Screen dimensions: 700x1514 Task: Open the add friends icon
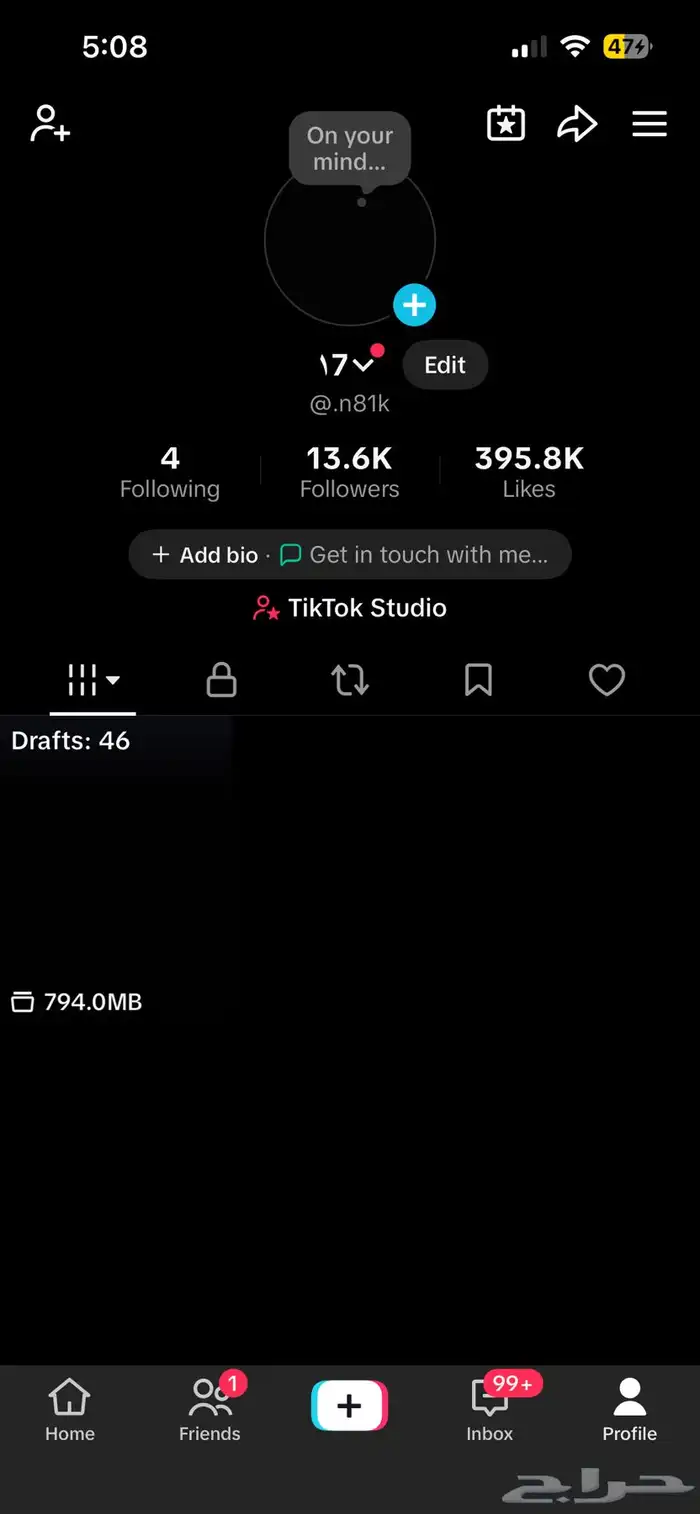(50, 124)
